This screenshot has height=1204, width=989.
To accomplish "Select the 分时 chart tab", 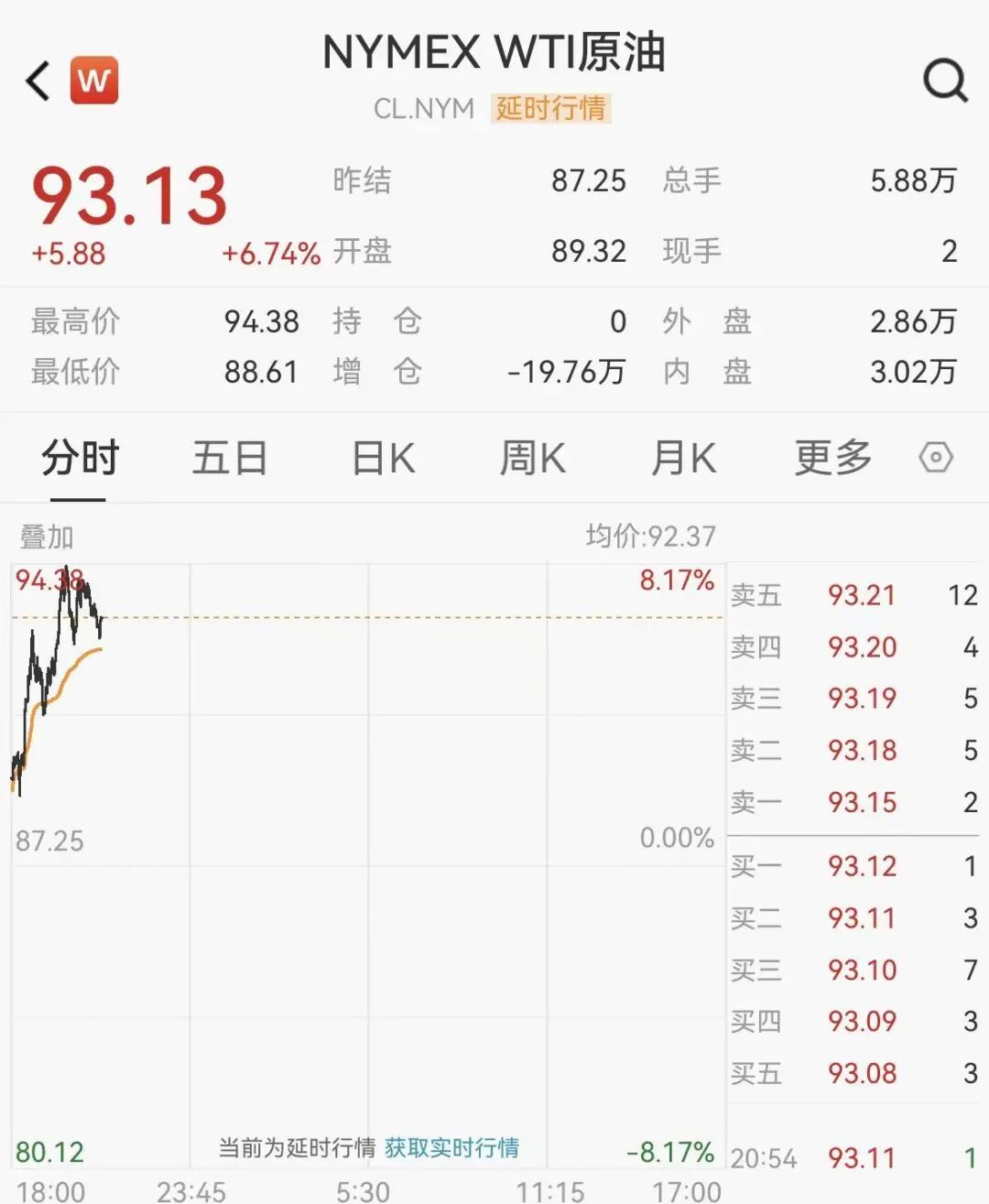I will (80, 458).
